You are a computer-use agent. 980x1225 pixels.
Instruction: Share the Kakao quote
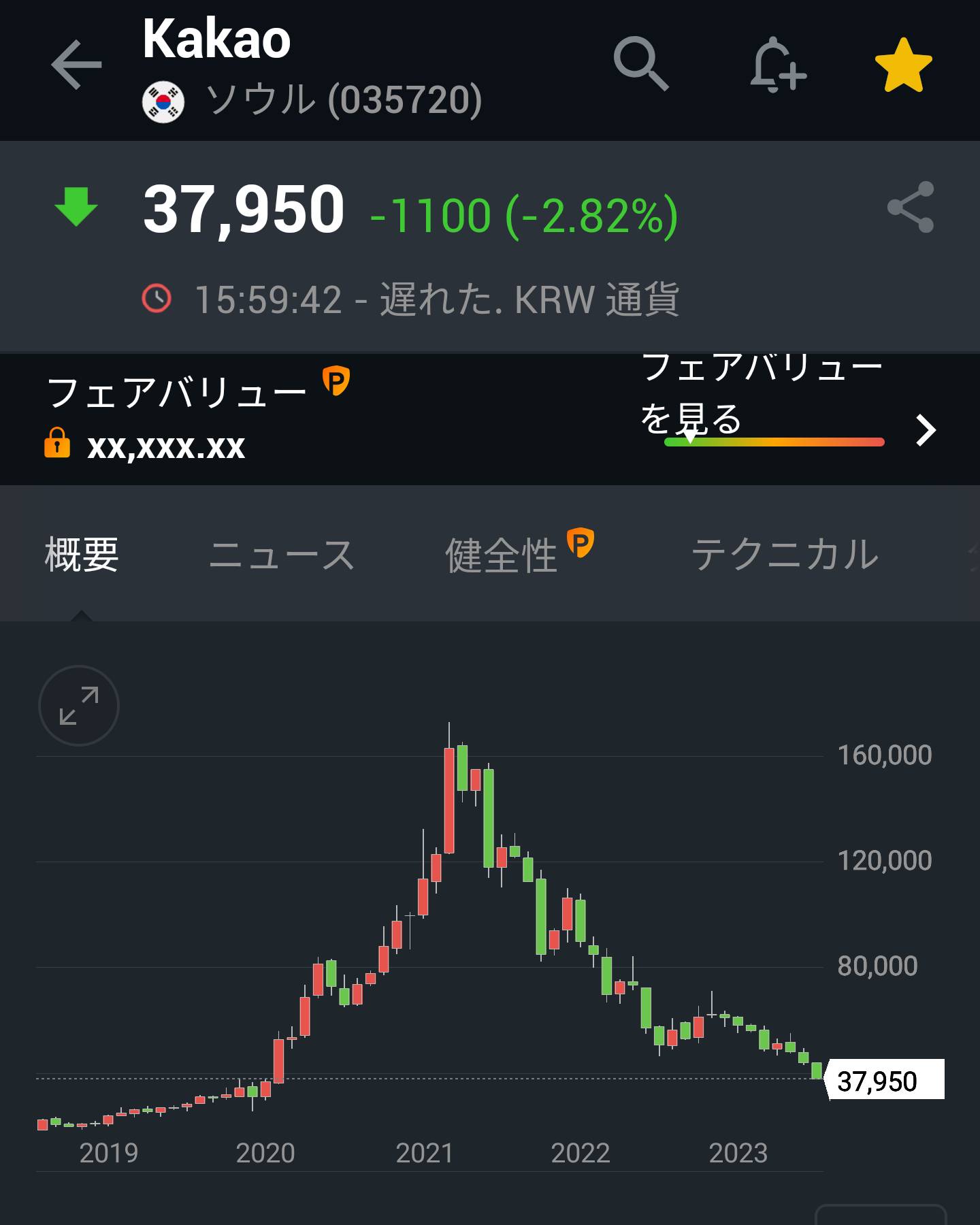coord(911,207)
